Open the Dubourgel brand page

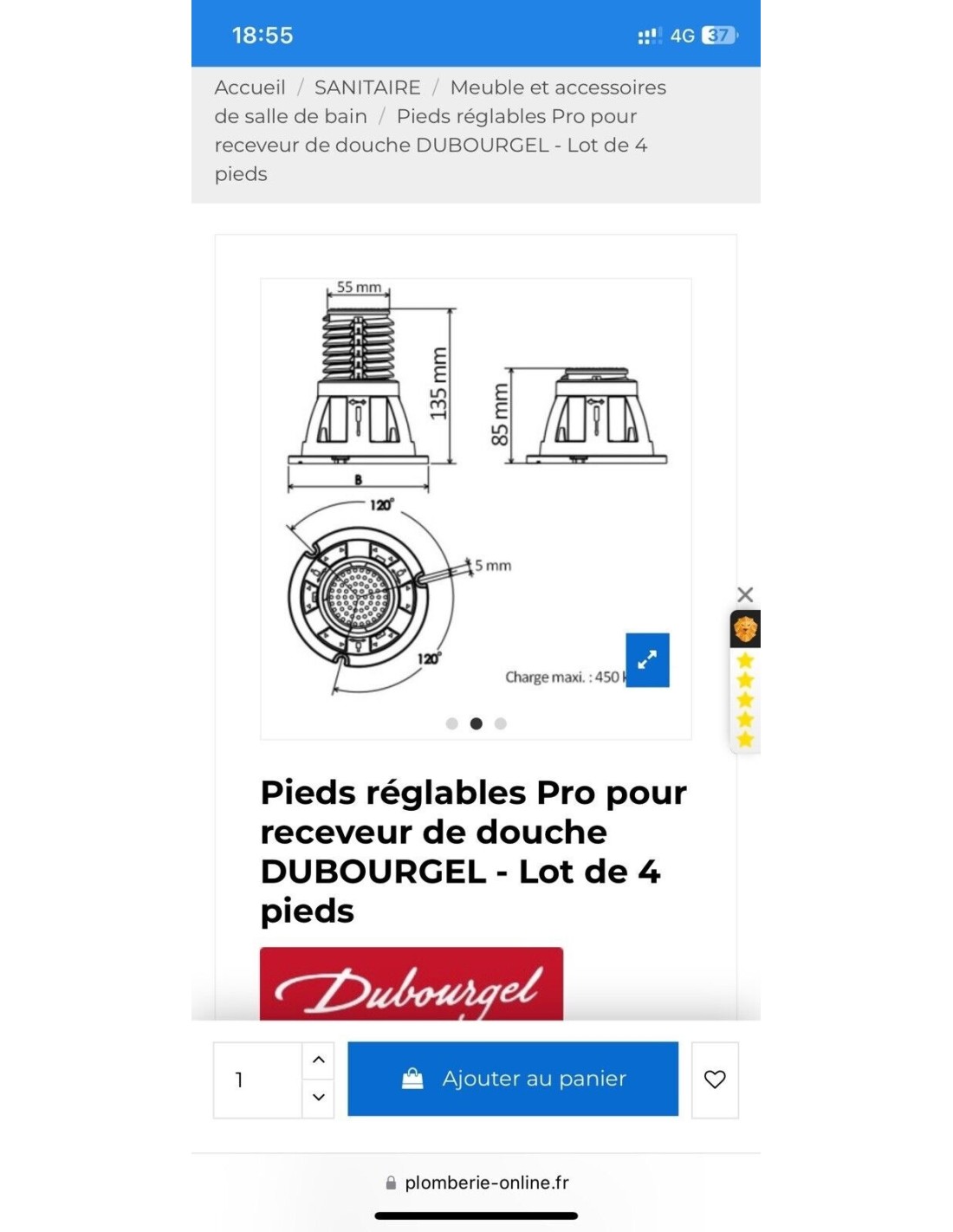(x=412, y=985)
